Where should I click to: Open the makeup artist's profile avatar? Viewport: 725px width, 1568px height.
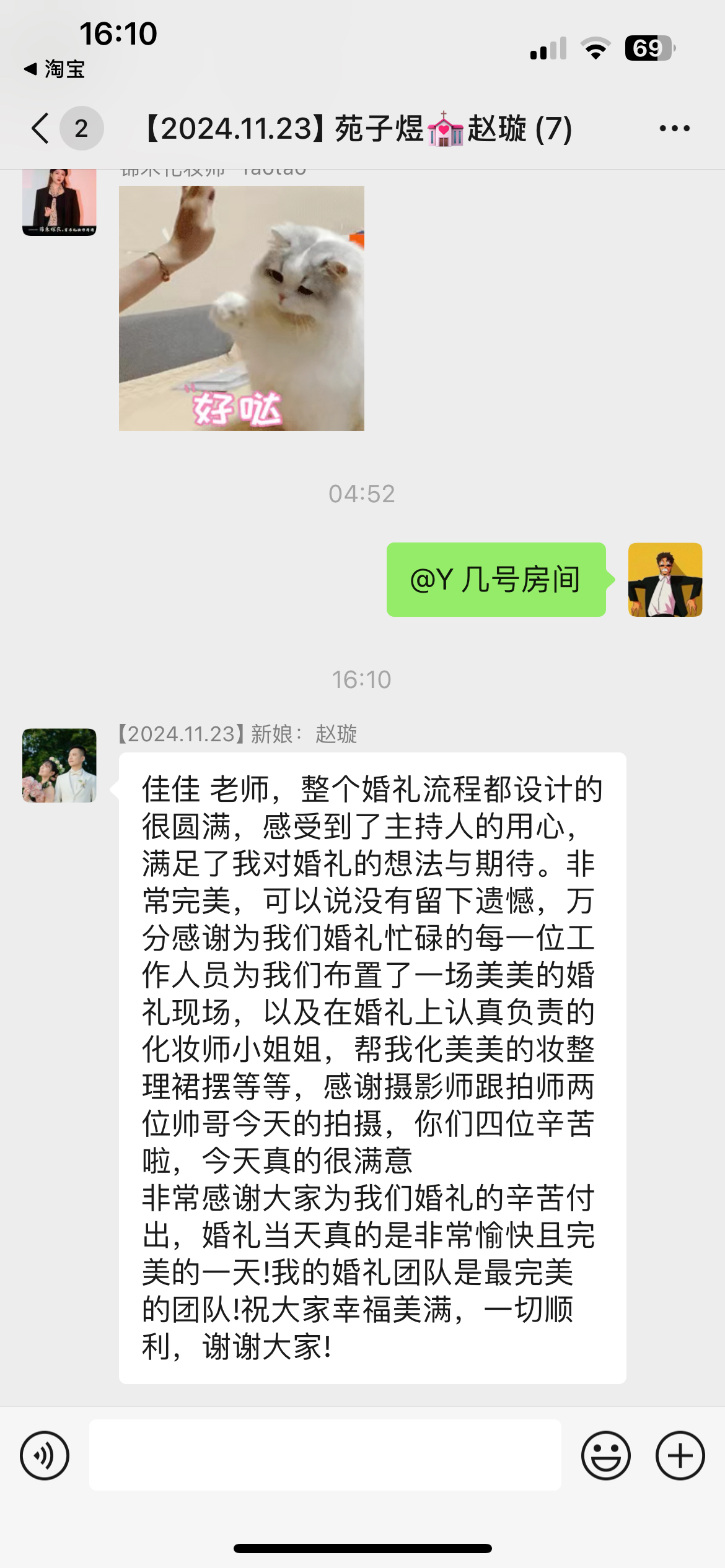pos(59,203)
